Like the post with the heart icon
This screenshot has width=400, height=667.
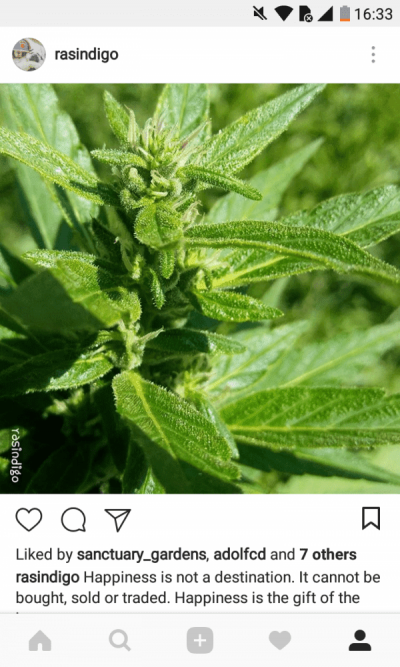(29, 519)
